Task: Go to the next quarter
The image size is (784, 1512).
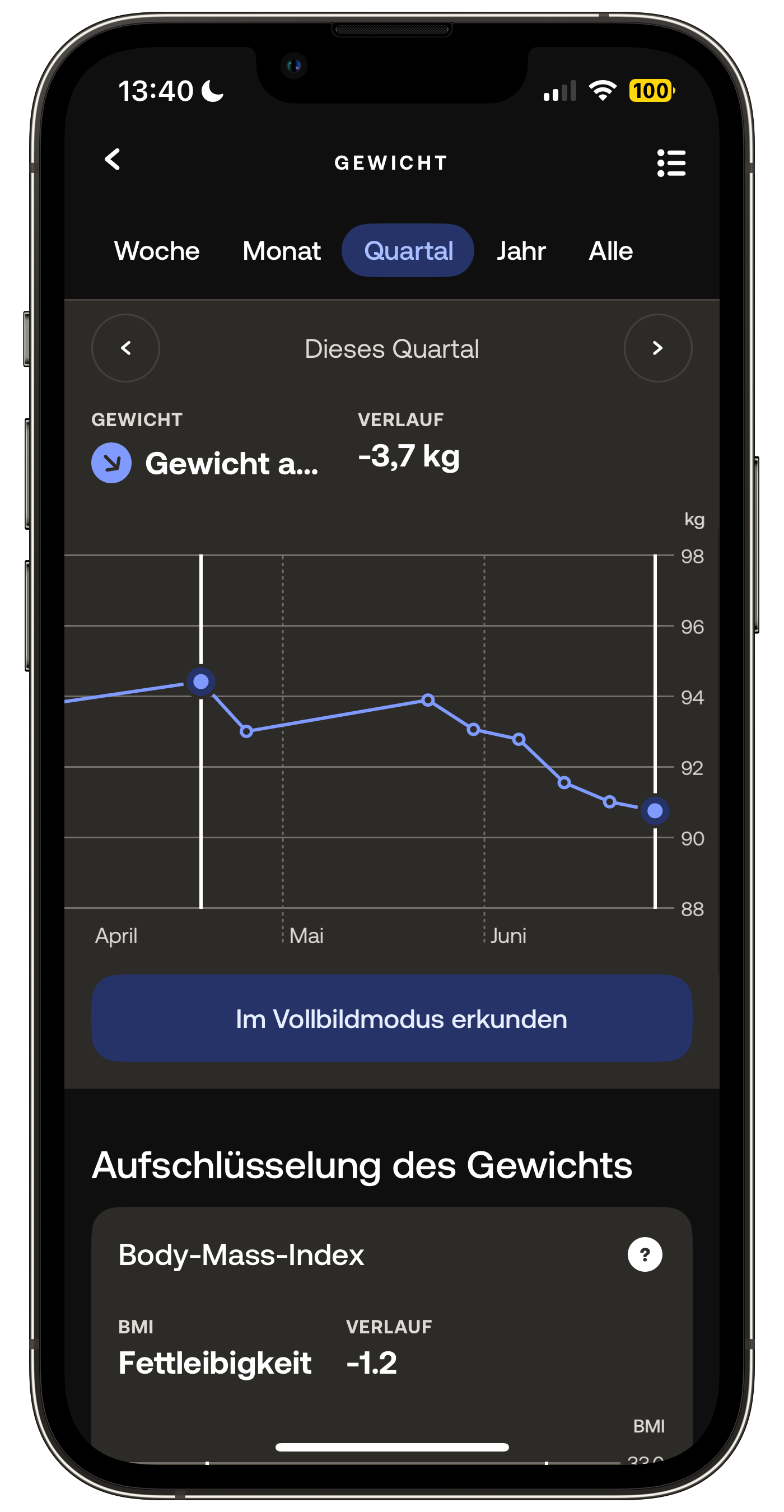Action: coord(658,348)
